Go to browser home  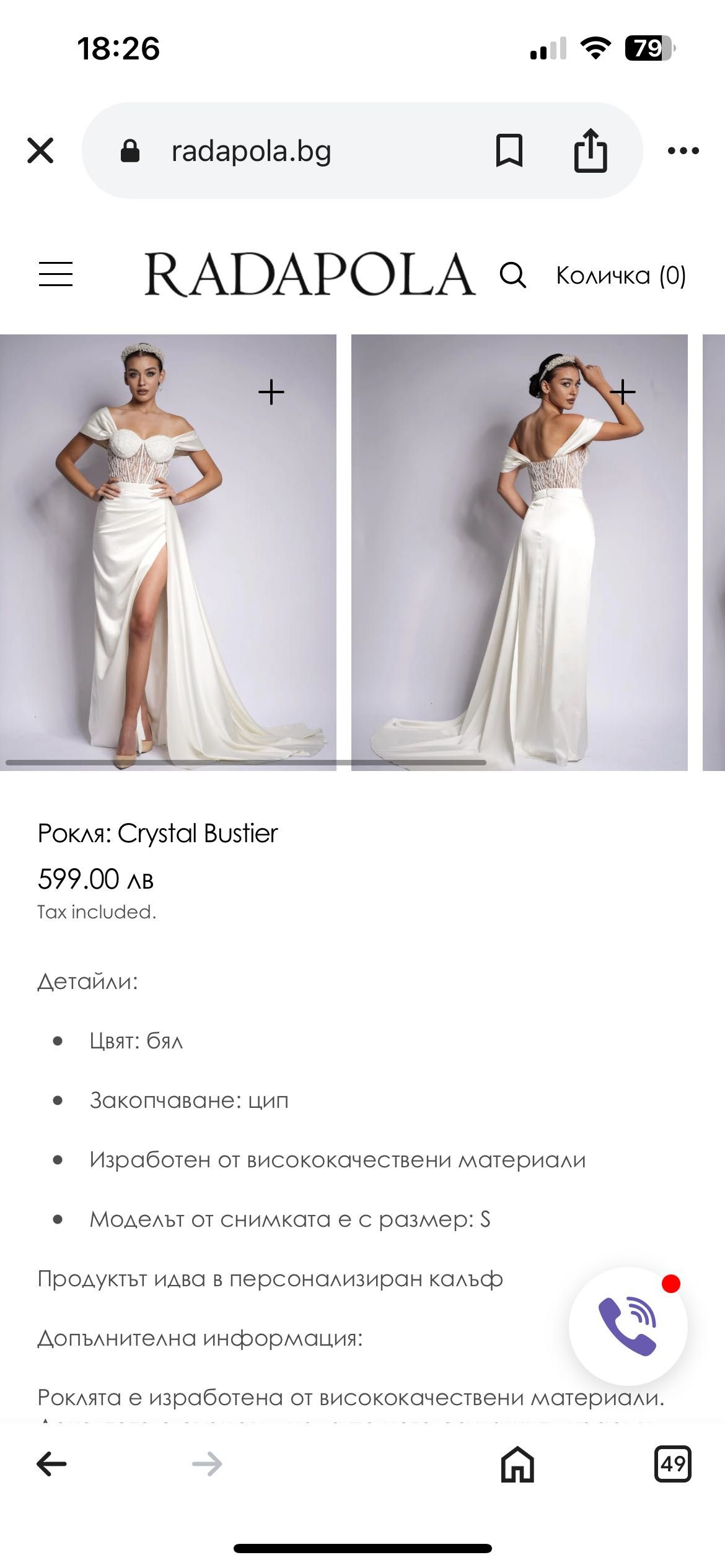click(x=517, y=1464)
